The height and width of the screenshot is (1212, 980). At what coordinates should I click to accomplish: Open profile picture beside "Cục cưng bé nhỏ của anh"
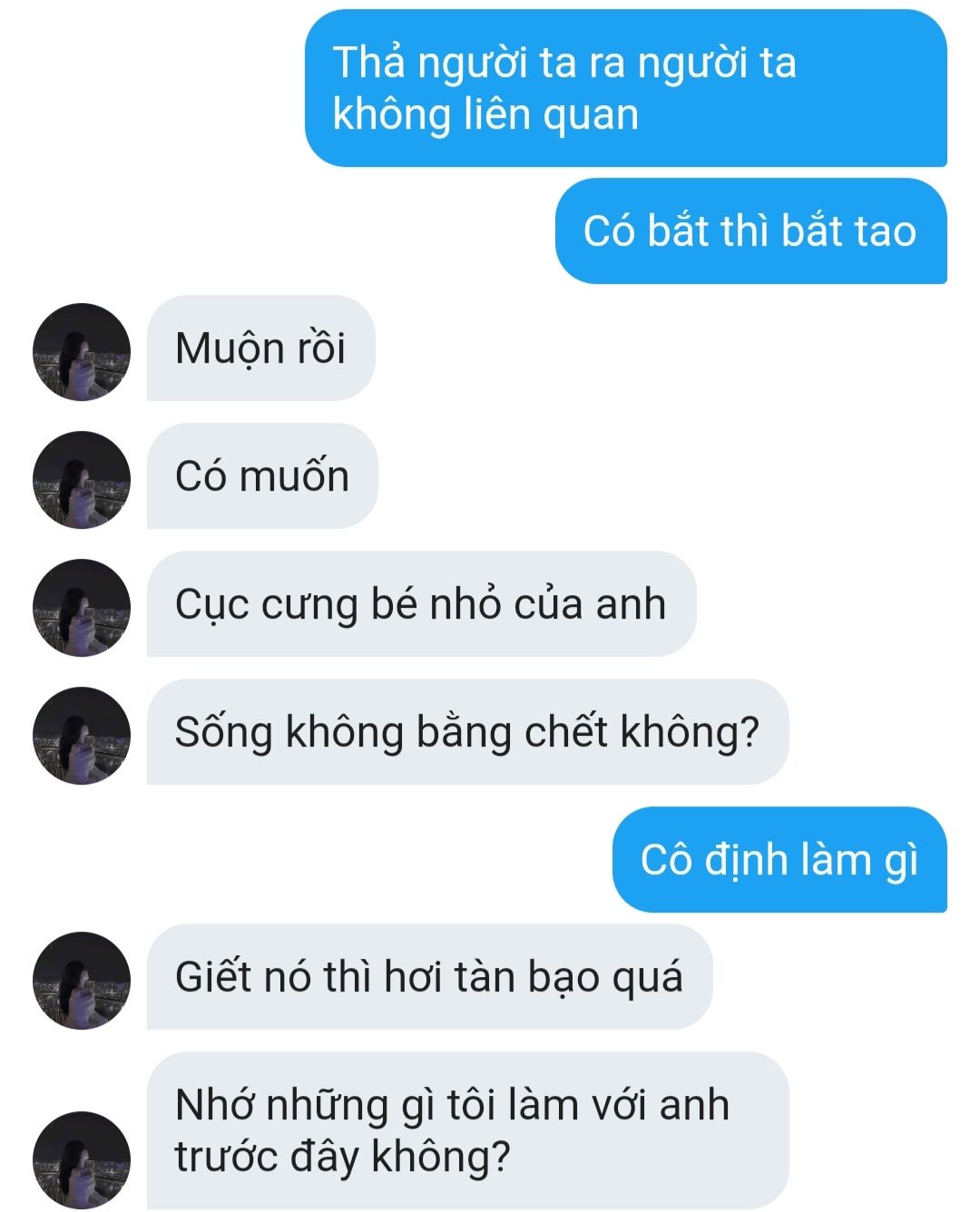(x=82, y=608)
